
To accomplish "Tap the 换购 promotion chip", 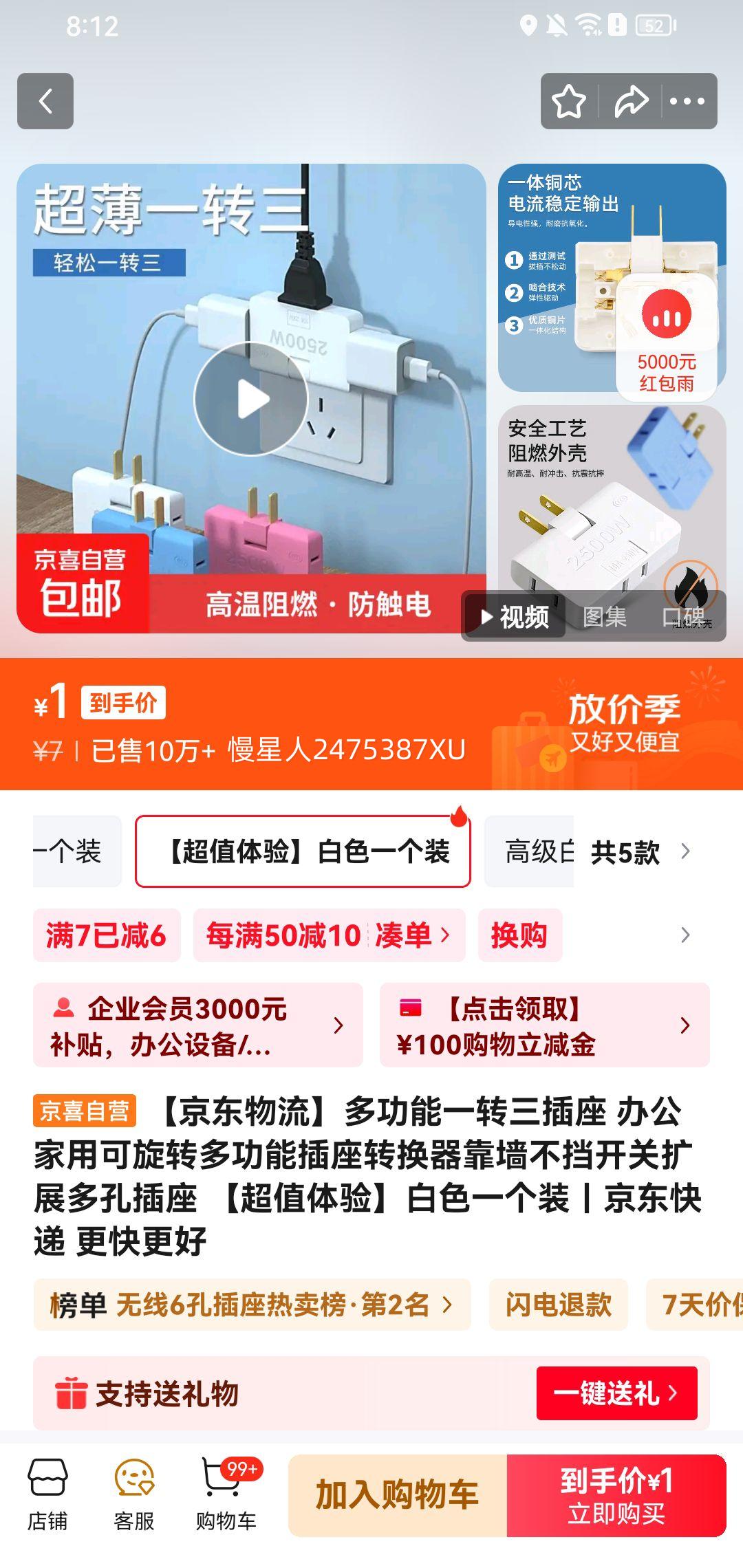I will 519,935.
